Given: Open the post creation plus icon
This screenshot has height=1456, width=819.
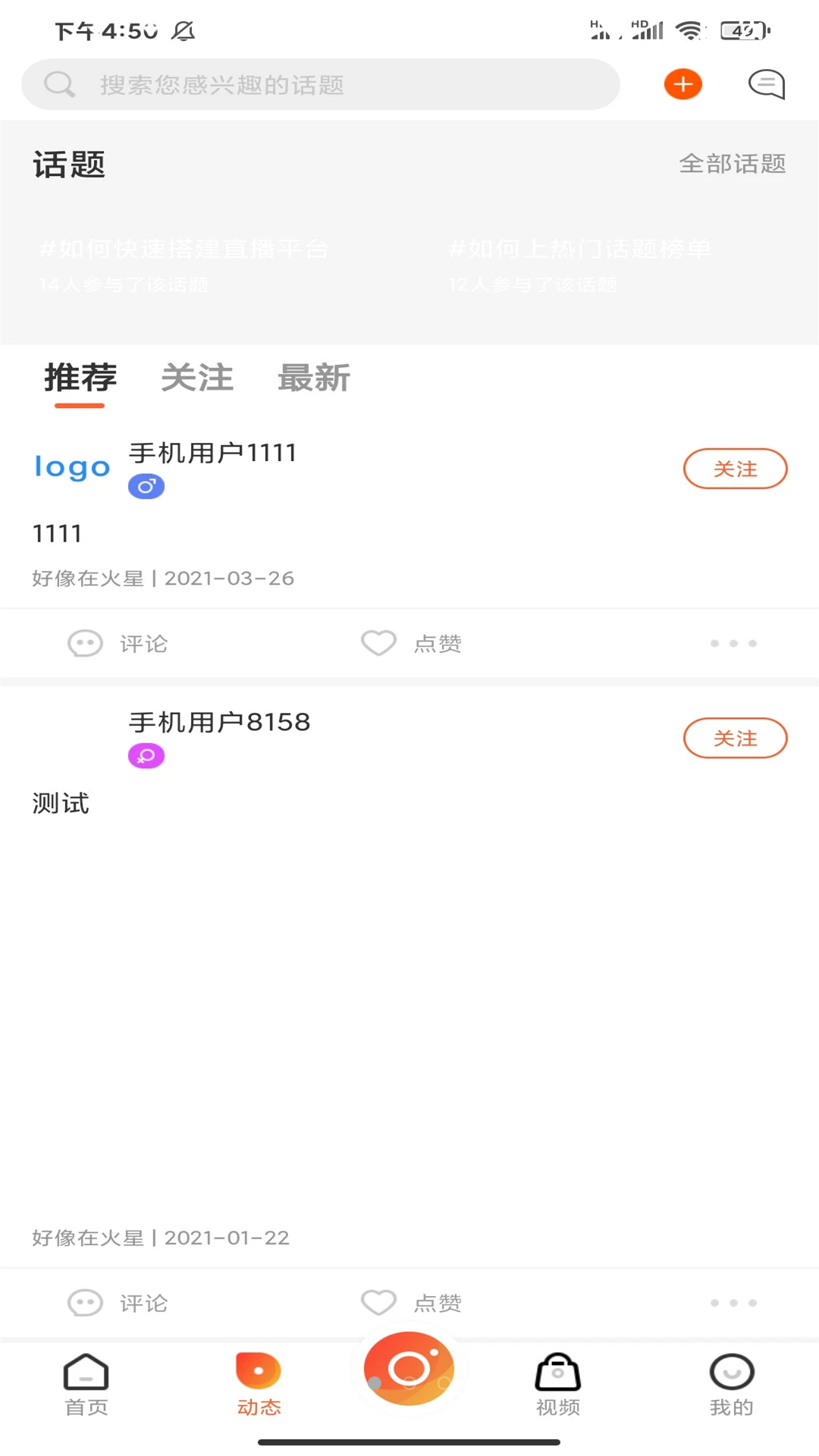Looking at the screenshot, I should (x=682, y=83).
